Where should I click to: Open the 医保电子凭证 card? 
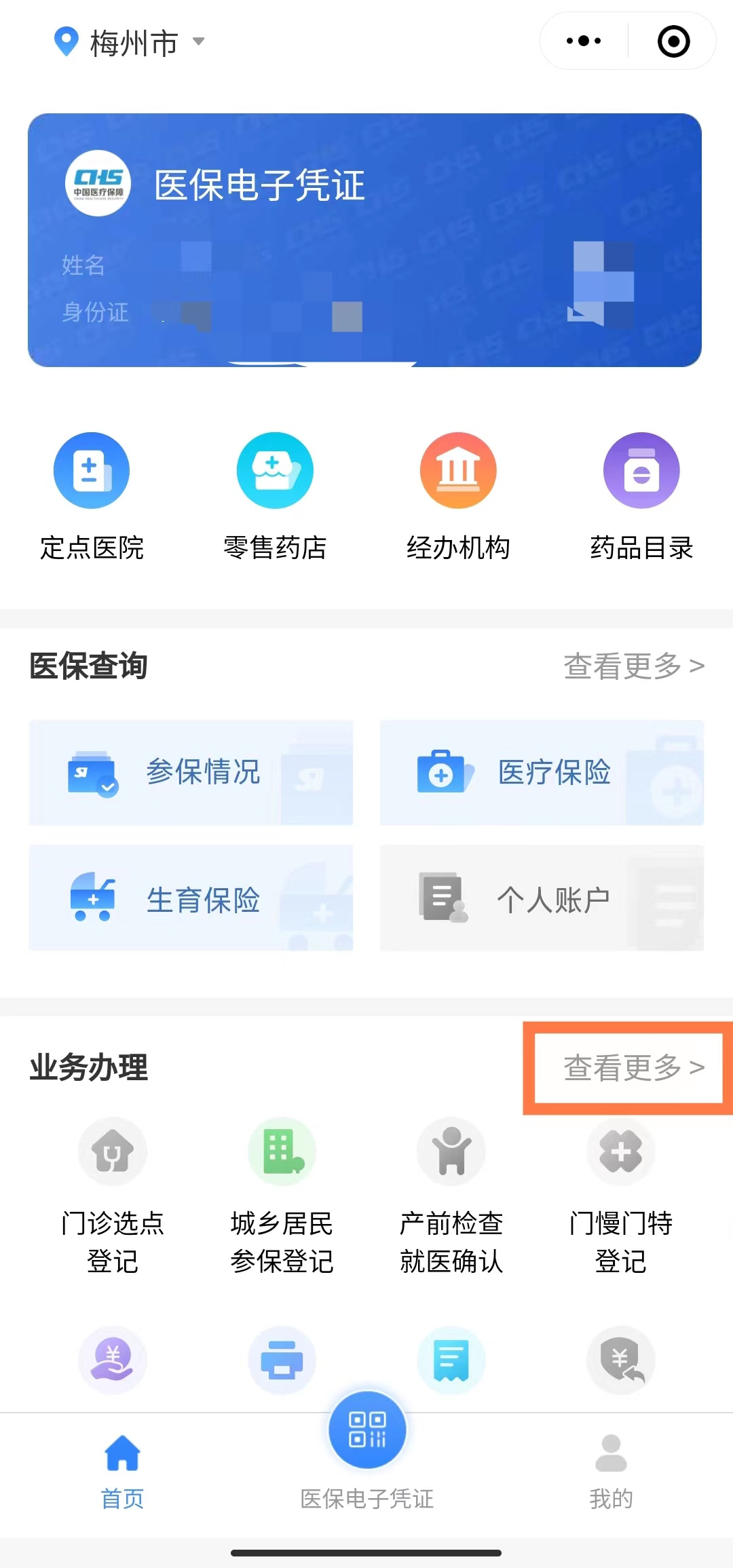(364, 240)
